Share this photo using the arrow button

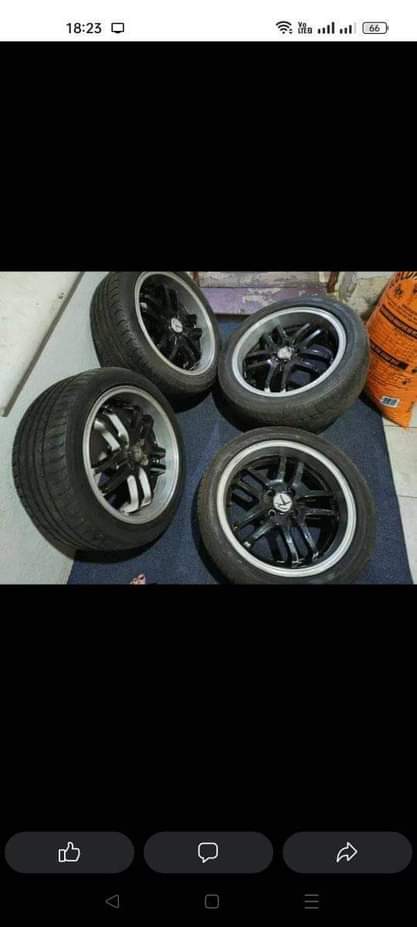[347, 852]
